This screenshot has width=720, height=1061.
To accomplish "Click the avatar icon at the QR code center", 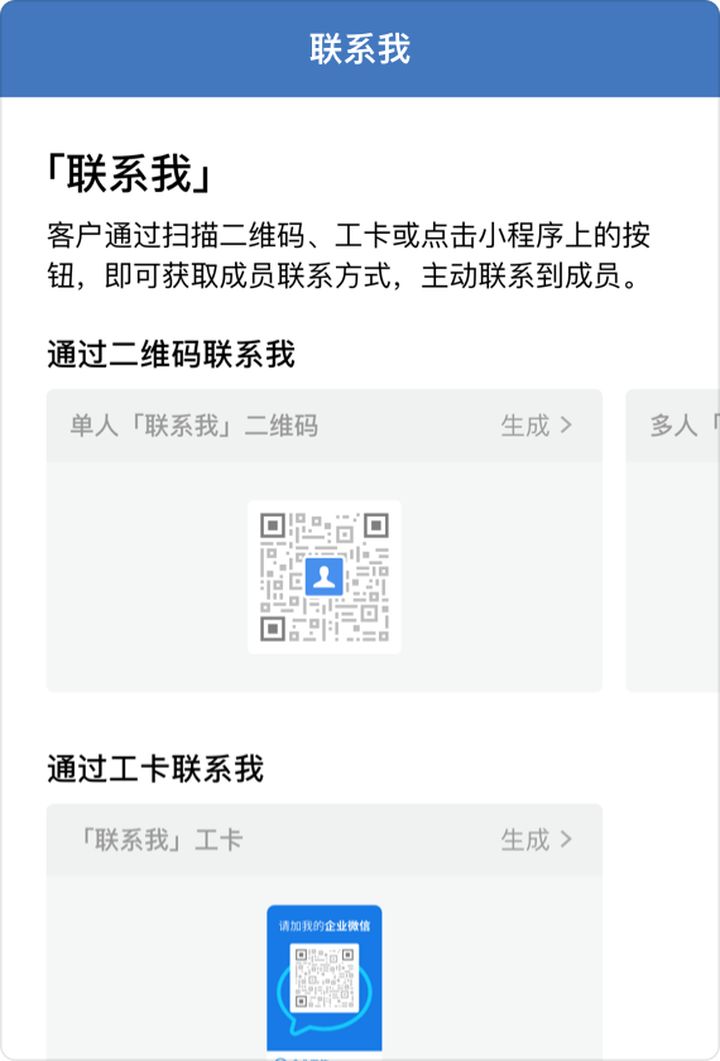I will coord(325,578).
